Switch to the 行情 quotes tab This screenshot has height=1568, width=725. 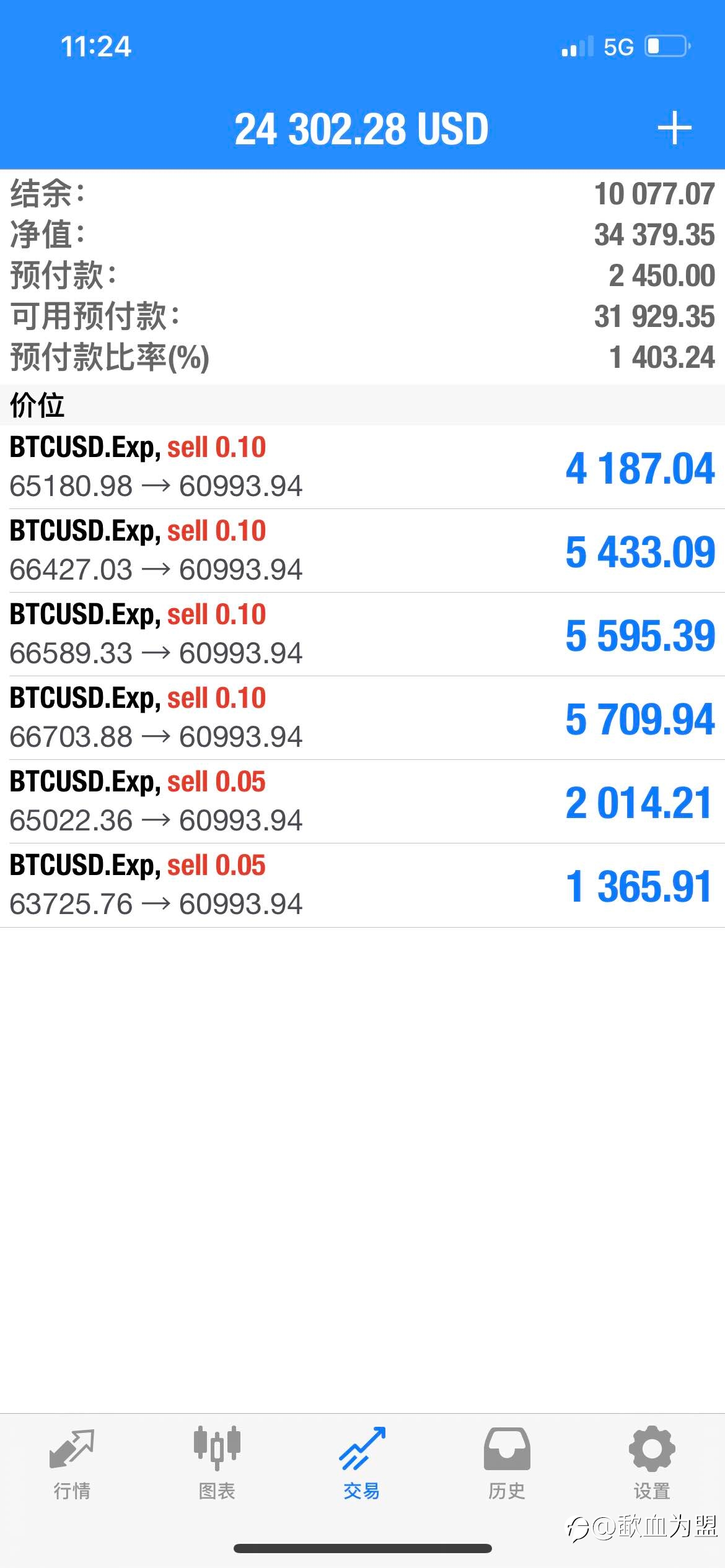[x=72, y=1464]
